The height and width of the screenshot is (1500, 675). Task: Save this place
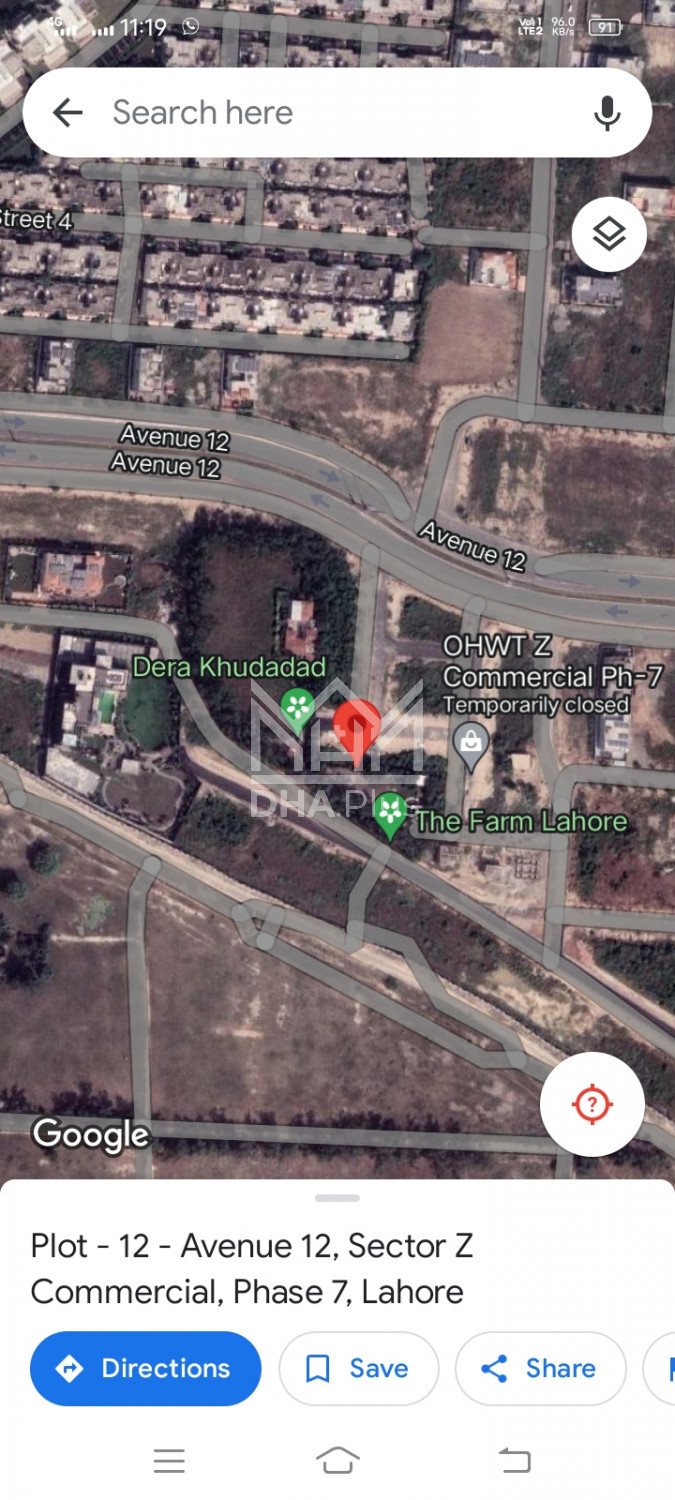pyautogui.click(x=358, y=1368)
